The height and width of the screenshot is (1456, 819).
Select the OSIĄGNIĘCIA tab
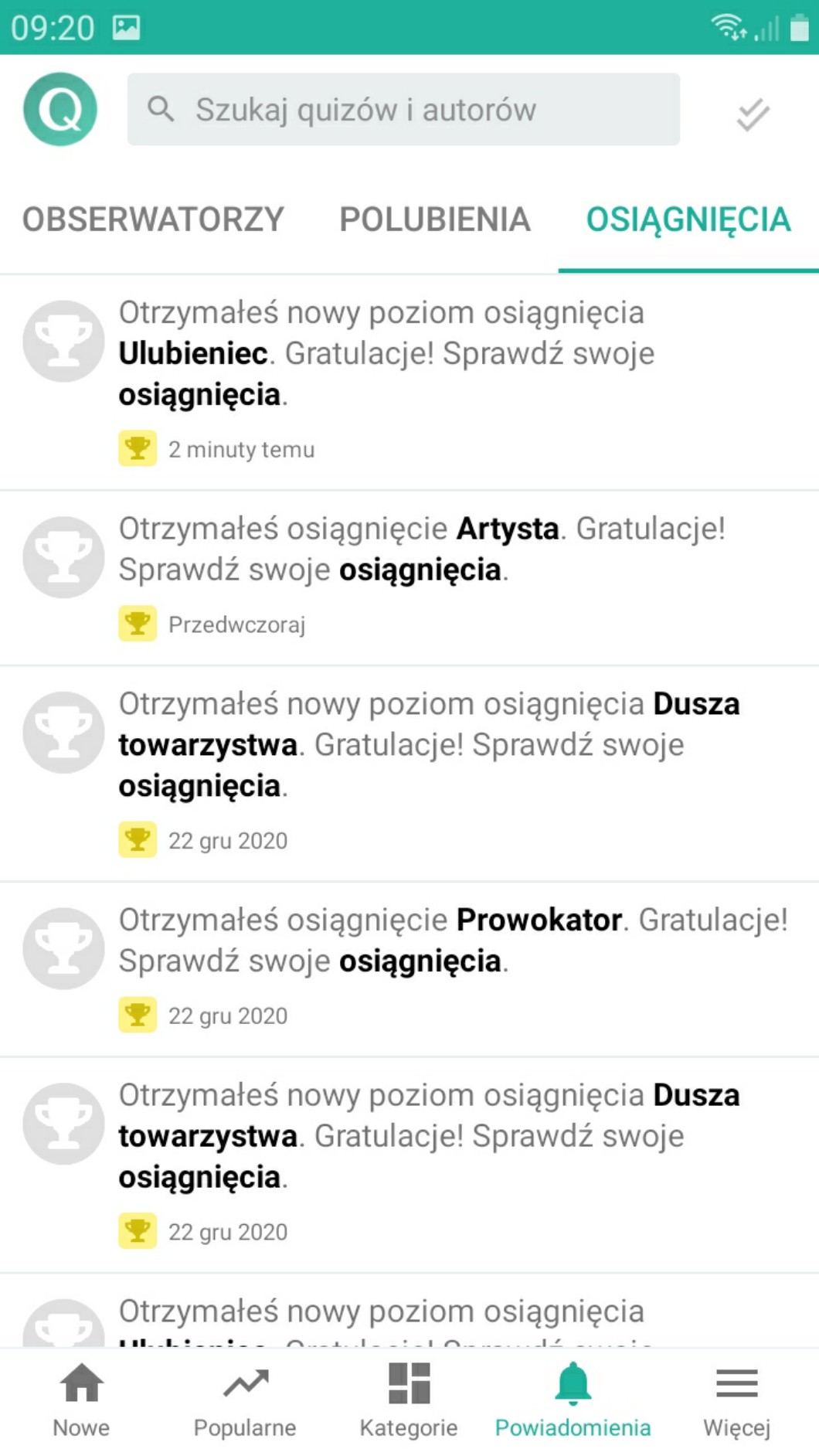click(x=688, y=219)
